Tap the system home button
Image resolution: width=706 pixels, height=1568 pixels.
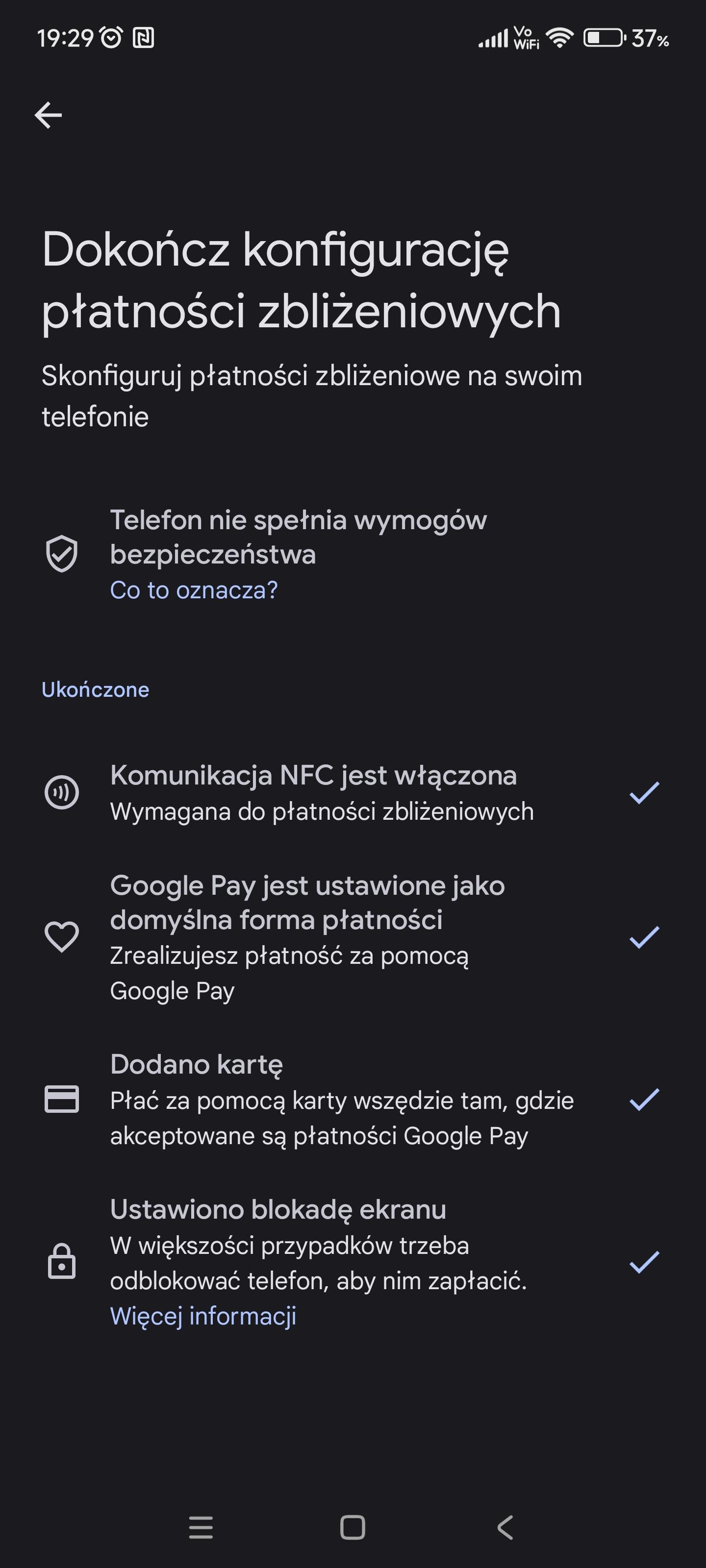[x=353, y=1527]
